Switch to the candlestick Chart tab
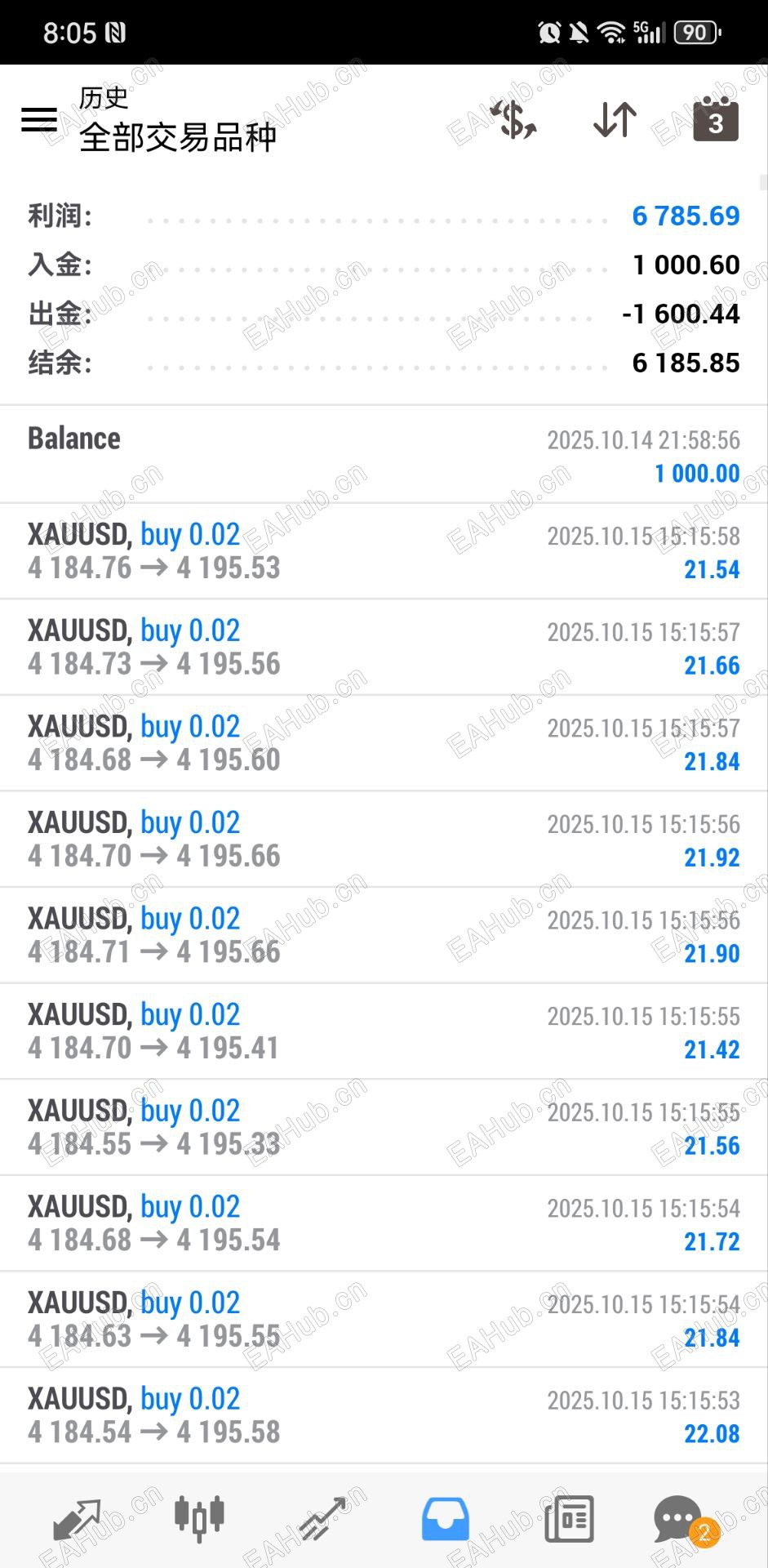This screenshot has height=1568, width=768. [199, 1519]
